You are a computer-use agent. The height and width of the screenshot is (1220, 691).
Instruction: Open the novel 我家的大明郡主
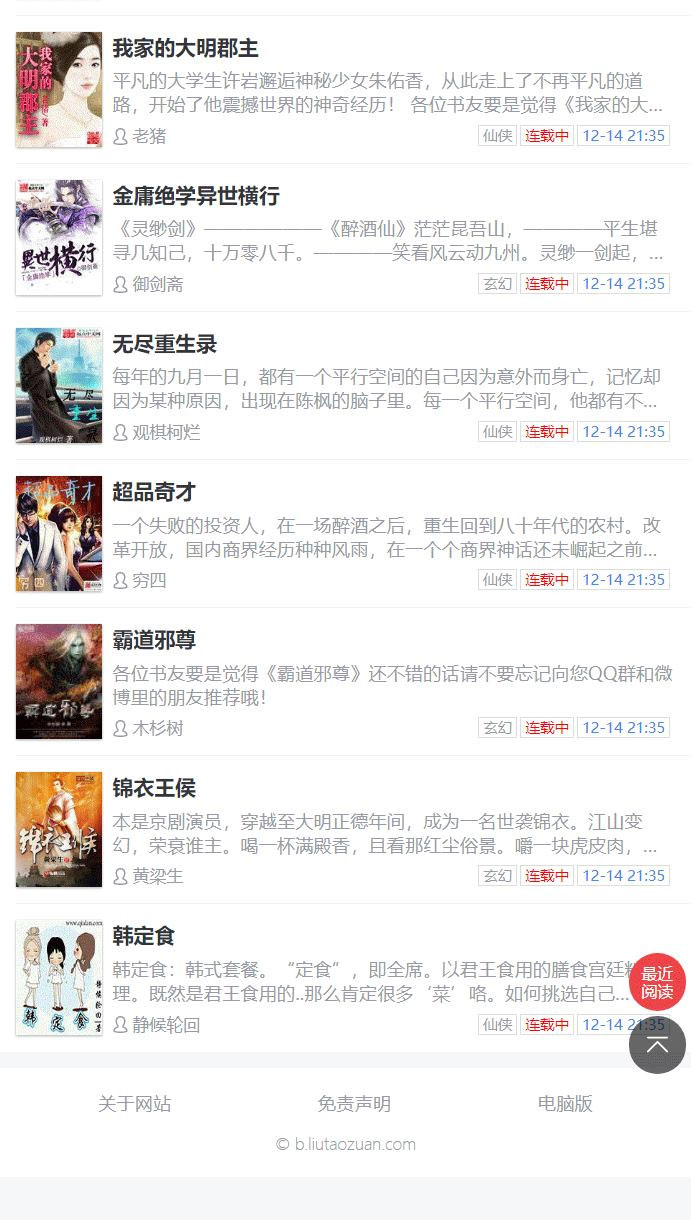click(185, 48)
